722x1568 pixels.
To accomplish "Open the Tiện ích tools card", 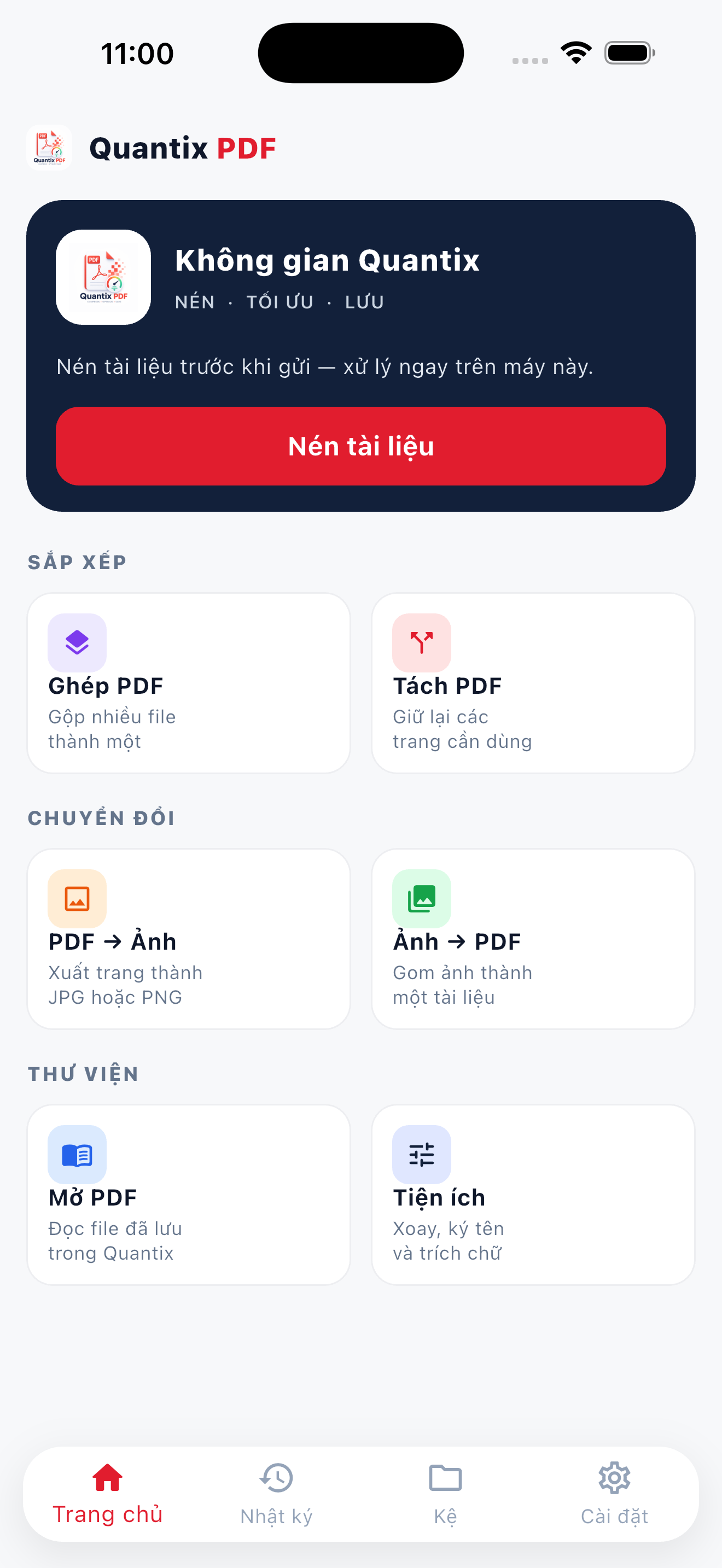I will (x=533, y=1194).
